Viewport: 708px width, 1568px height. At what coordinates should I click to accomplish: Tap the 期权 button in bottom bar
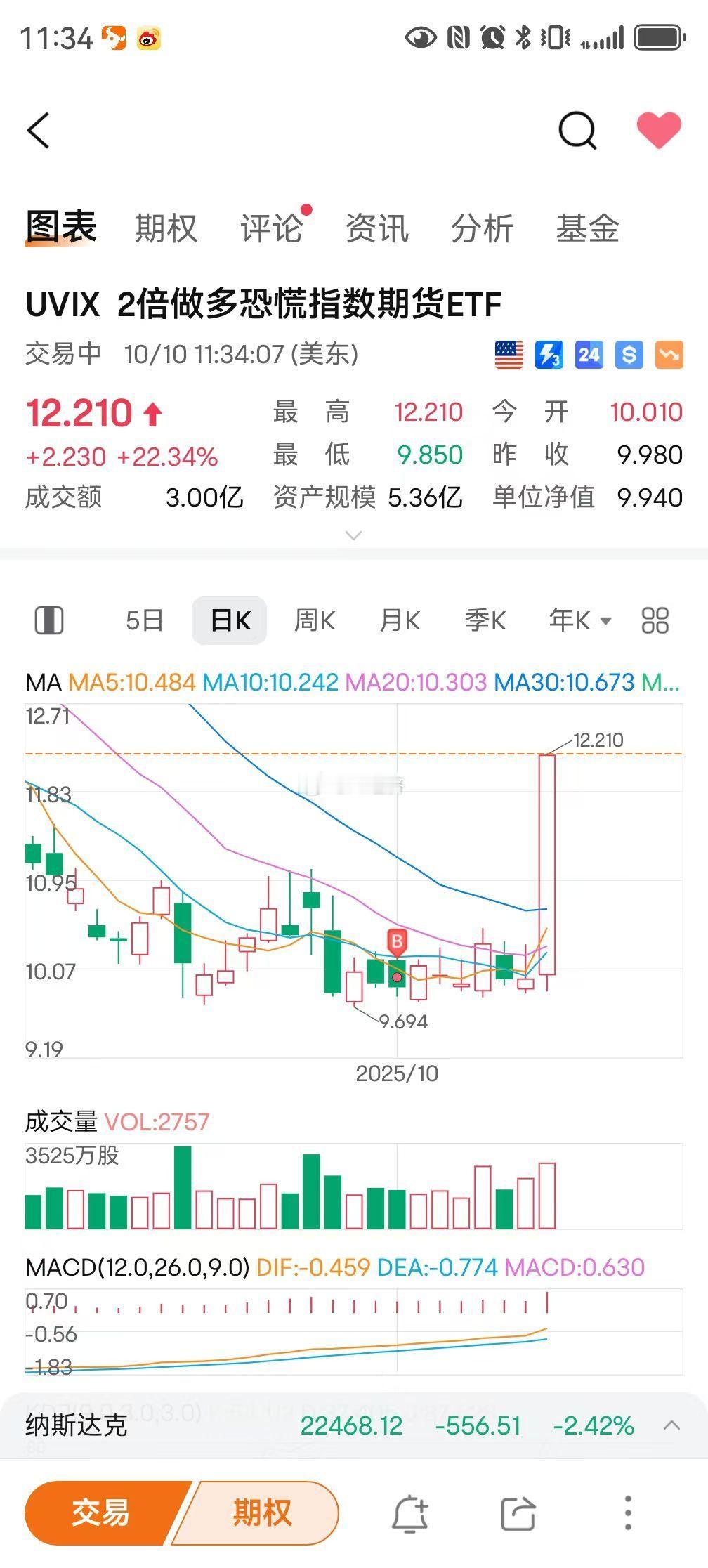point(261,1513)
